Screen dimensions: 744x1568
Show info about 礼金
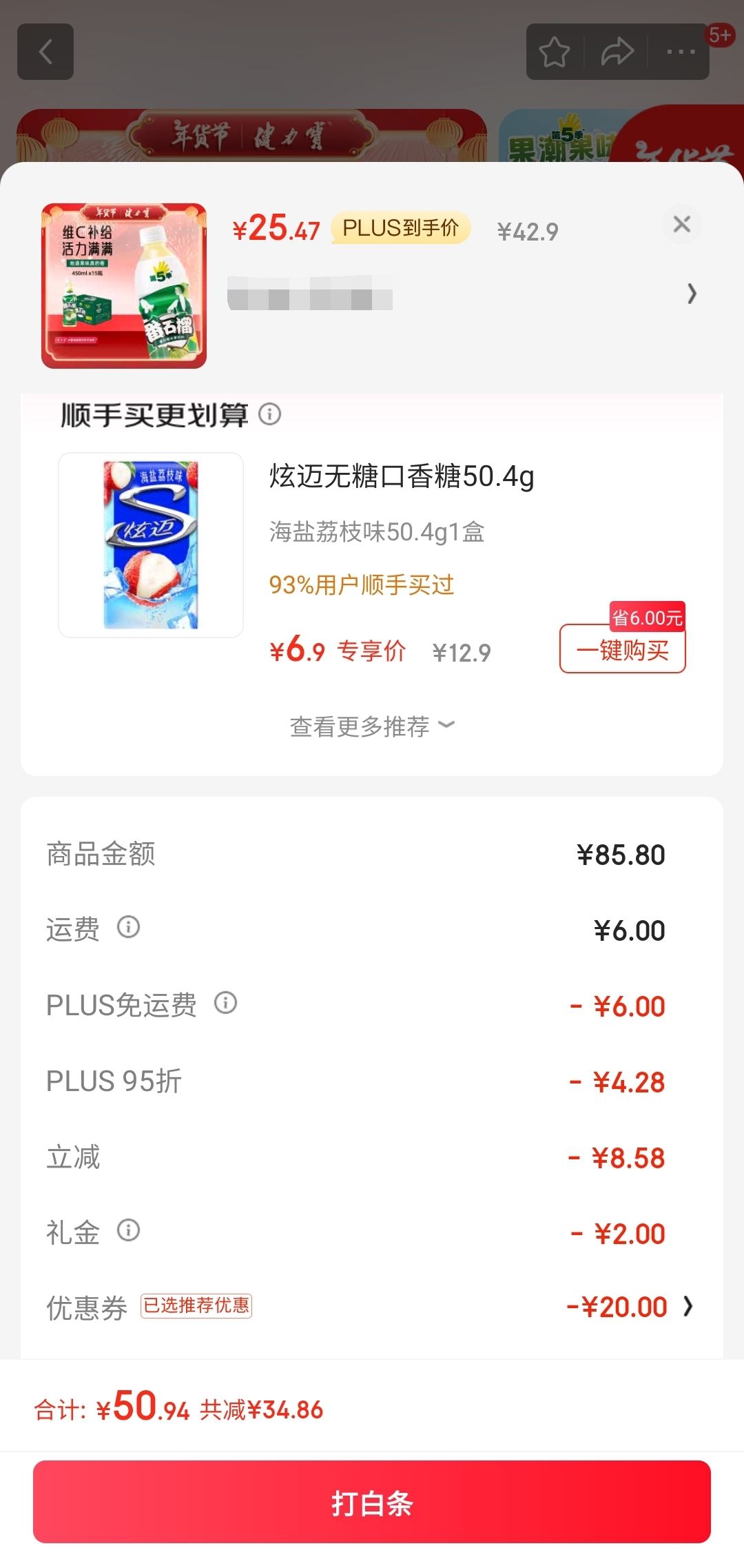pyautogui.click(x=129, y=1230)
